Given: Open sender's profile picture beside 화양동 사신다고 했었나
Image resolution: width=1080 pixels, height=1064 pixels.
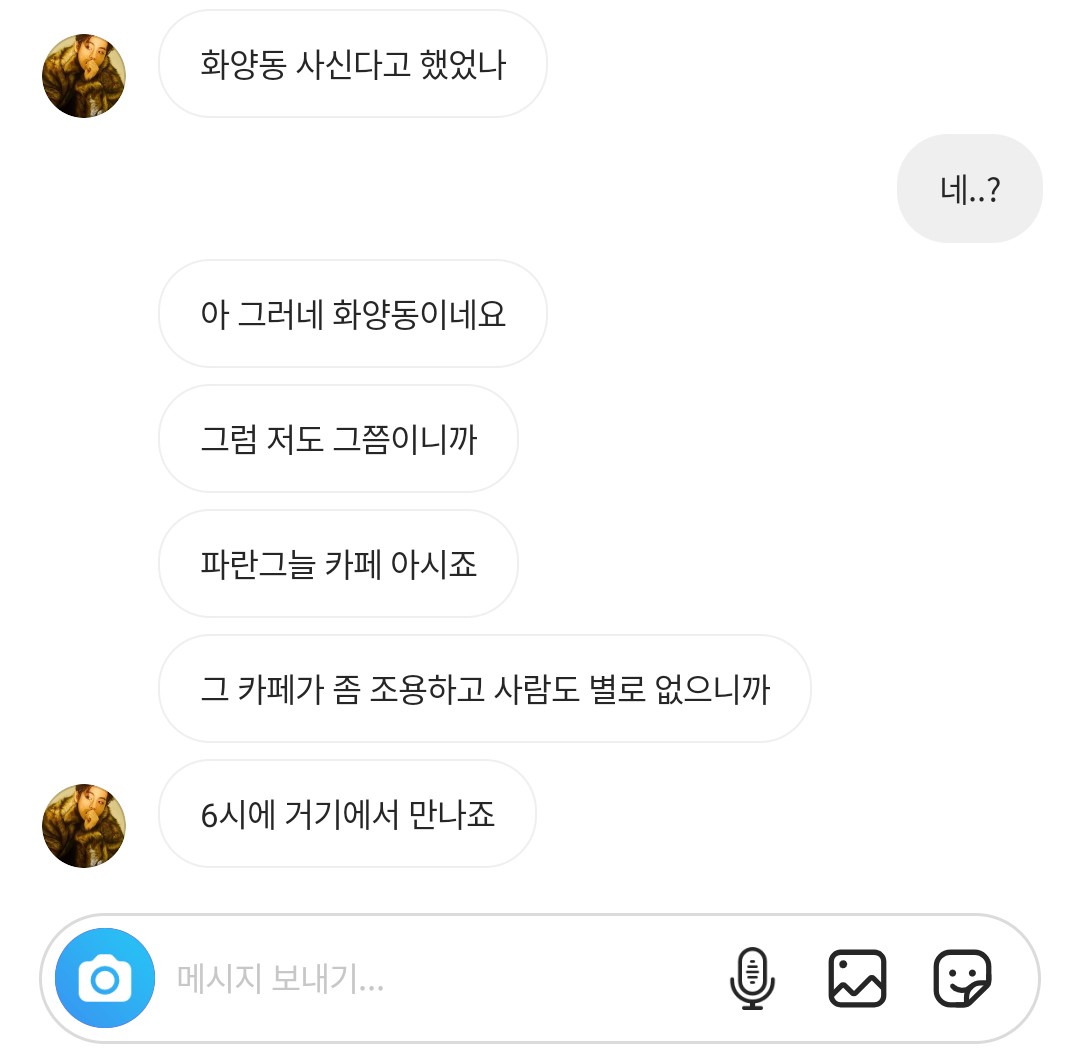Looking at the screenshot, I should (84, 76).
